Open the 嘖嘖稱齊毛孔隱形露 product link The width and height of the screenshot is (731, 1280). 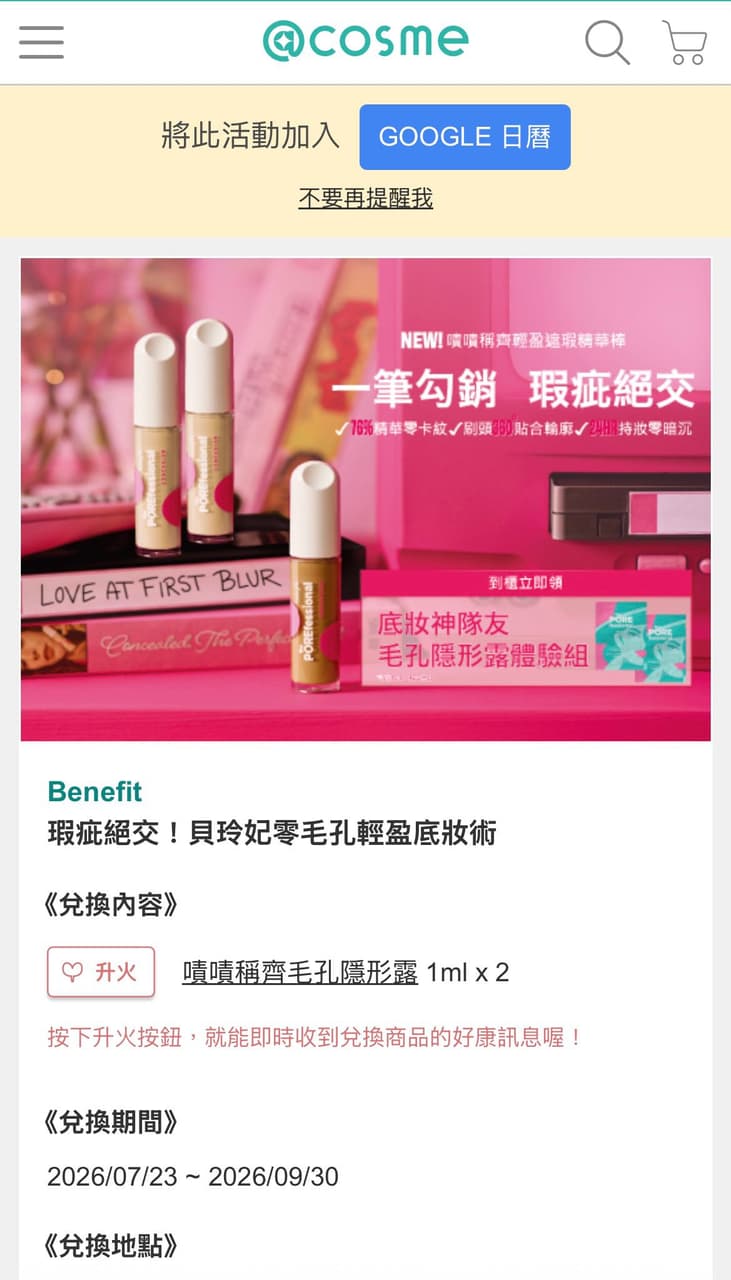(x=300, y=972)
